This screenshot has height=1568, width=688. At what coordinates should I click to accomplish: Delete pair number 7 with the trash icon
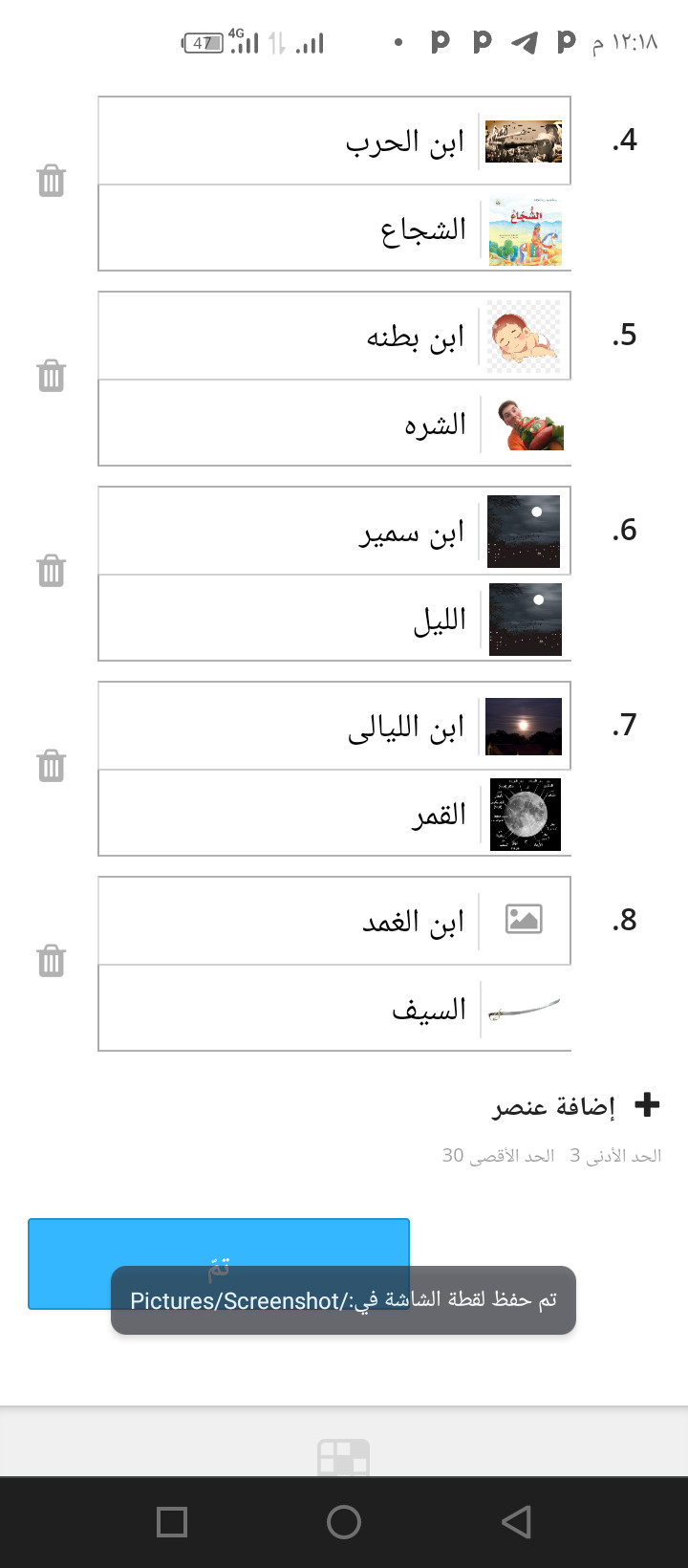(51, 766)
